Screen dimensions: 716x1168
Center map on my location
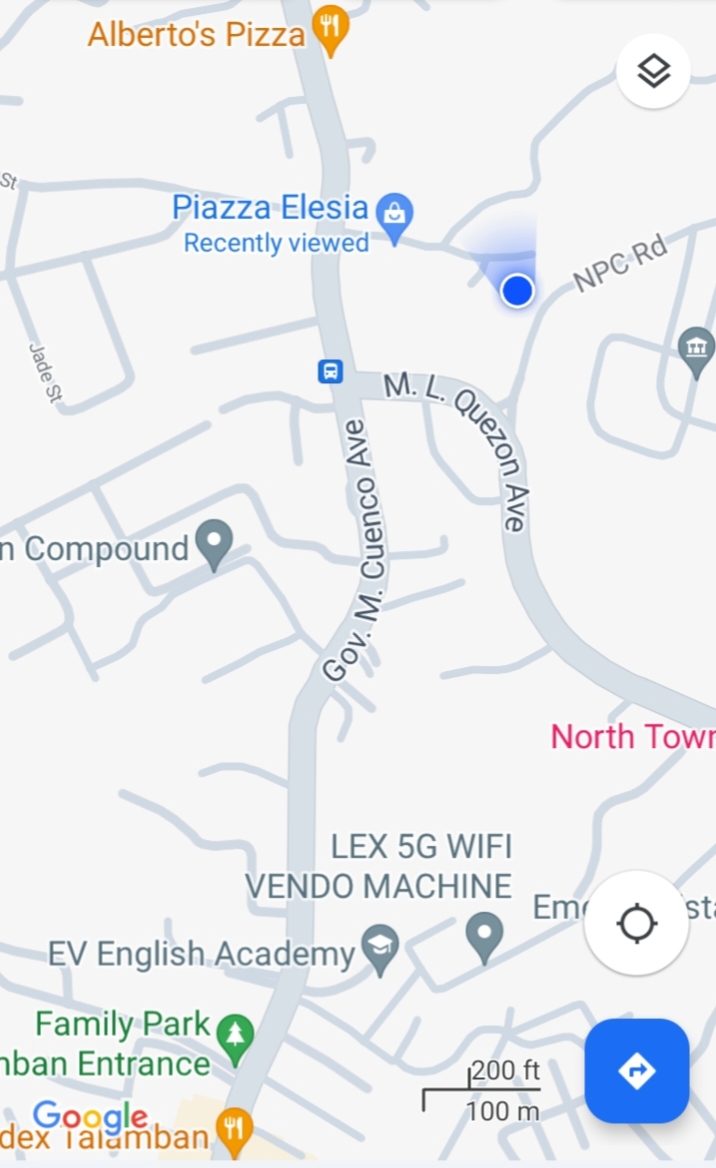[637, 922]
